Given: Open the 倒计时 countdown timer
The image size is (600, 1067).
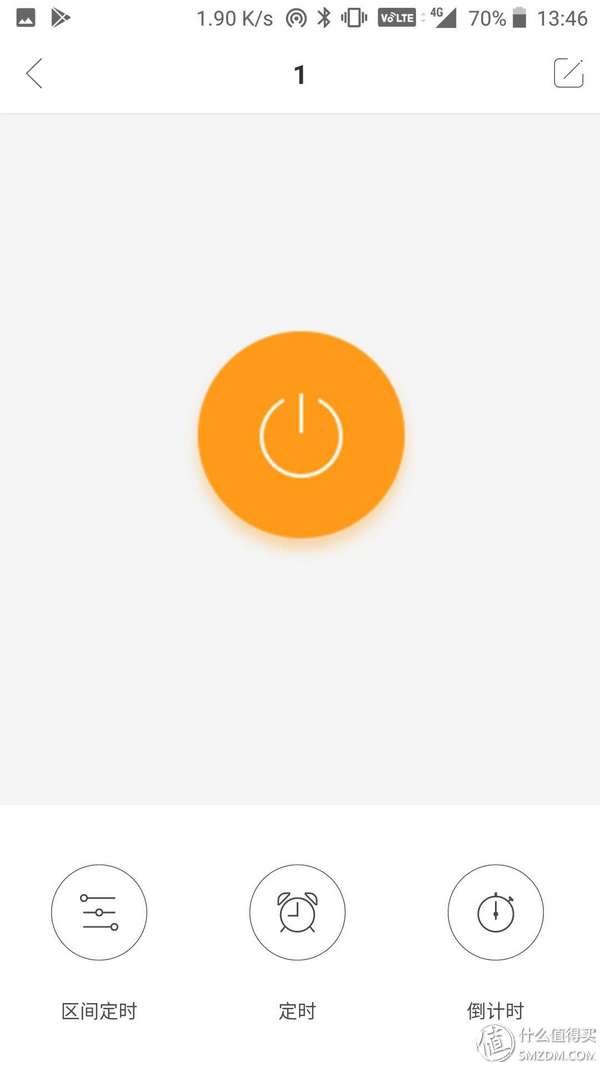Looking at the screenshot, I should tap(495, 912).
